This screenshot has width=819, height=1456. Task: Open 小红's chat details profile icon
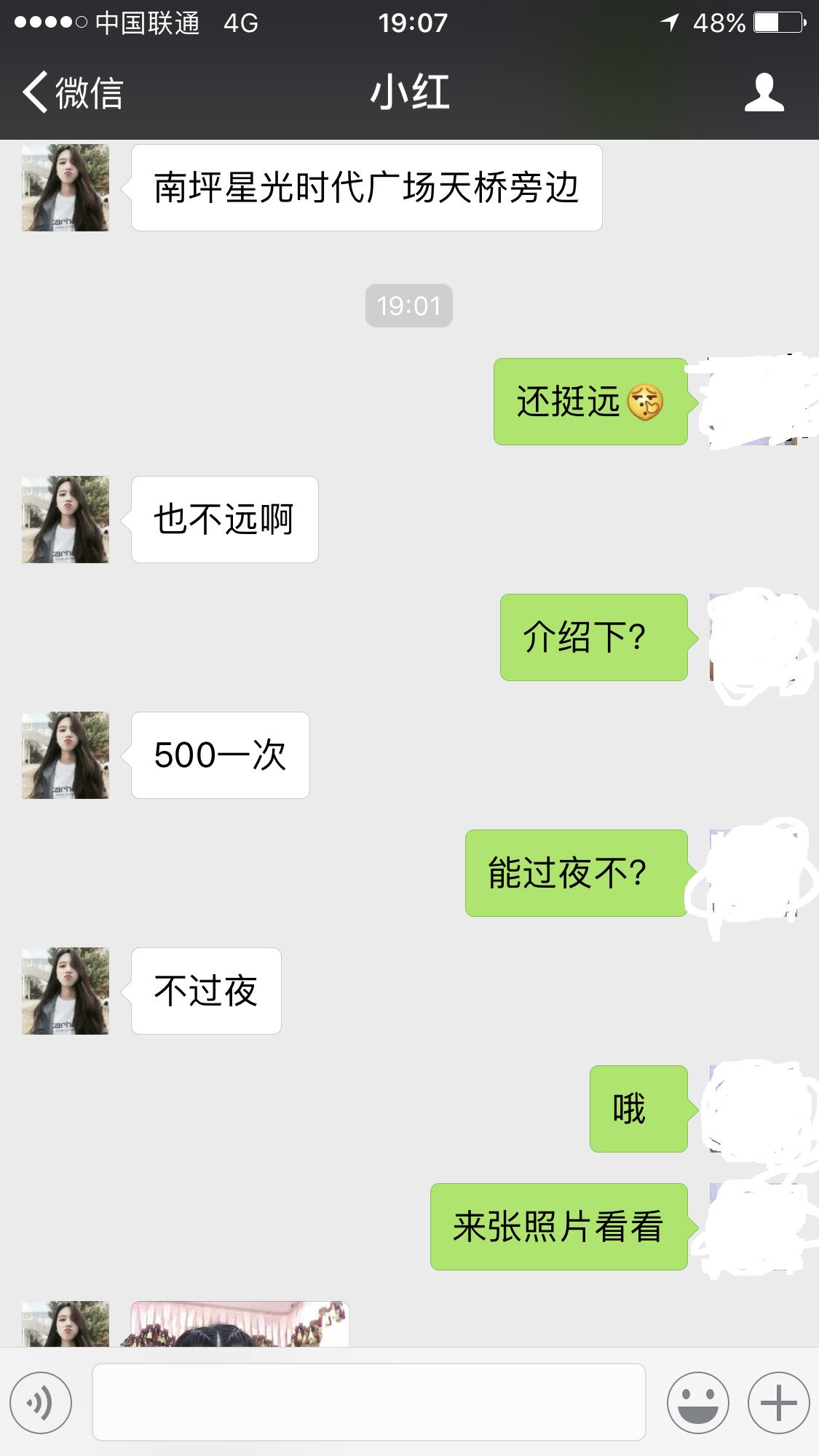pyautogui.click(x=764, y=92)
